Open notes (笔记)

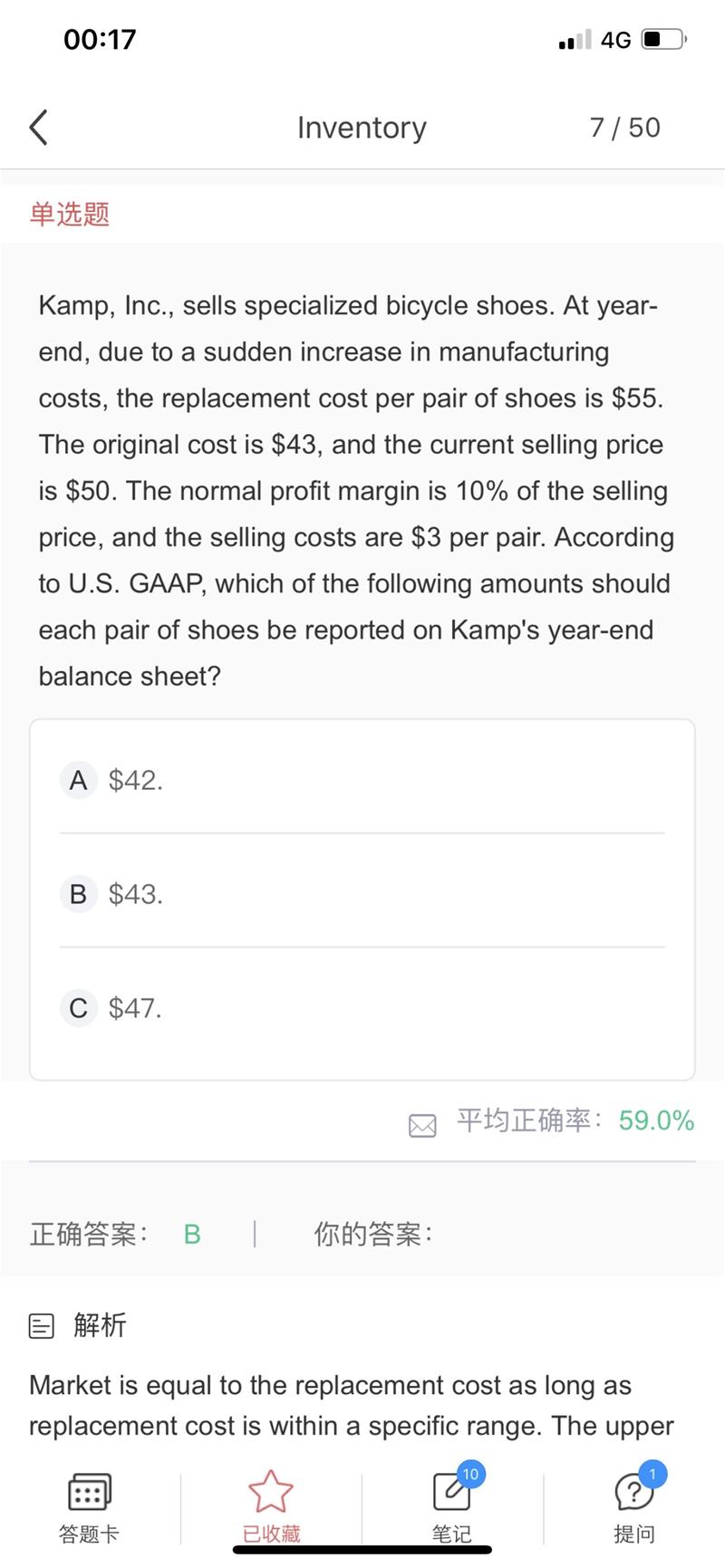(x=452, y=1507)
